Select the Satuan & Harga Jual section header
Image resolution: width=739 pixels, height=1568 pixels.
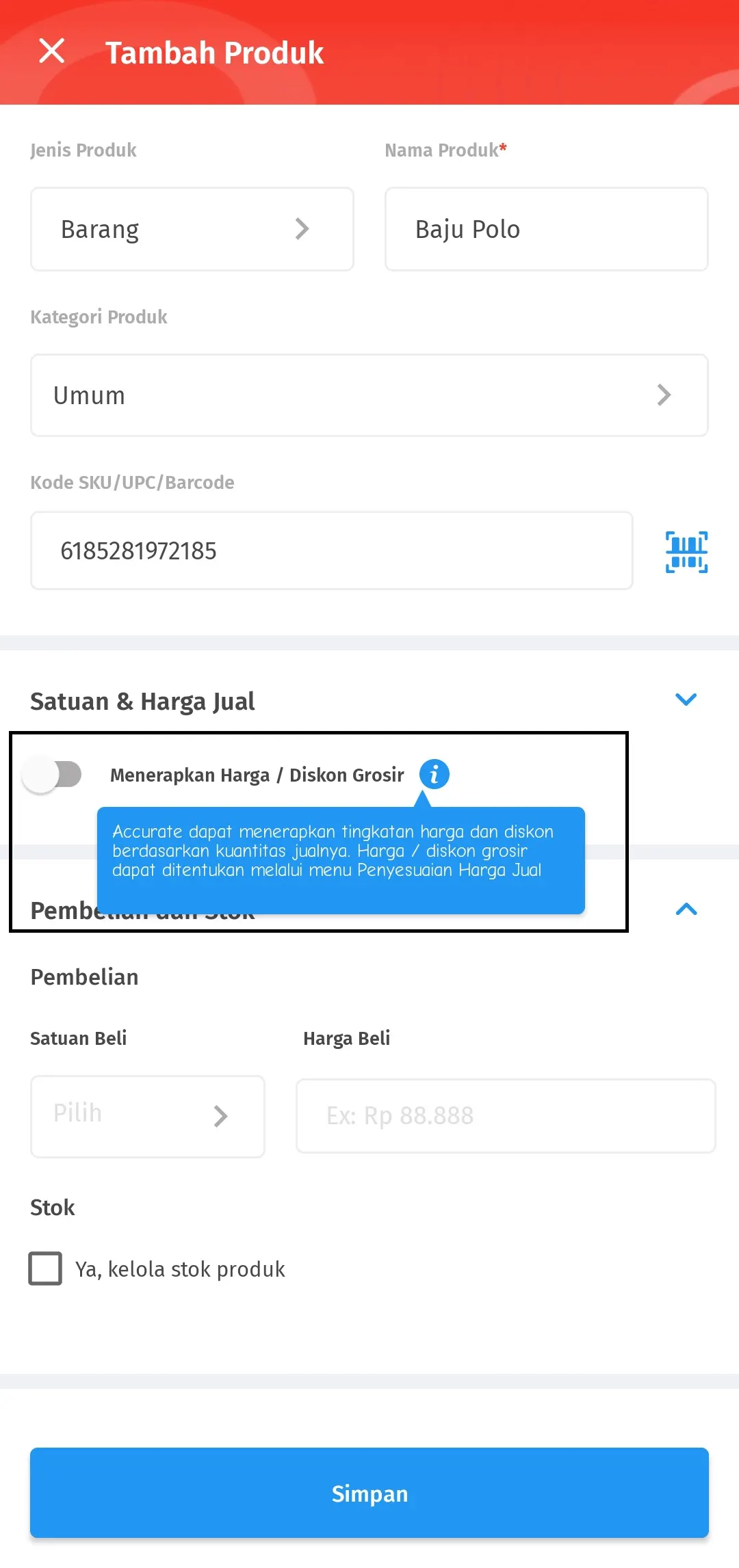pyautogui.click(x=142, y=700)
